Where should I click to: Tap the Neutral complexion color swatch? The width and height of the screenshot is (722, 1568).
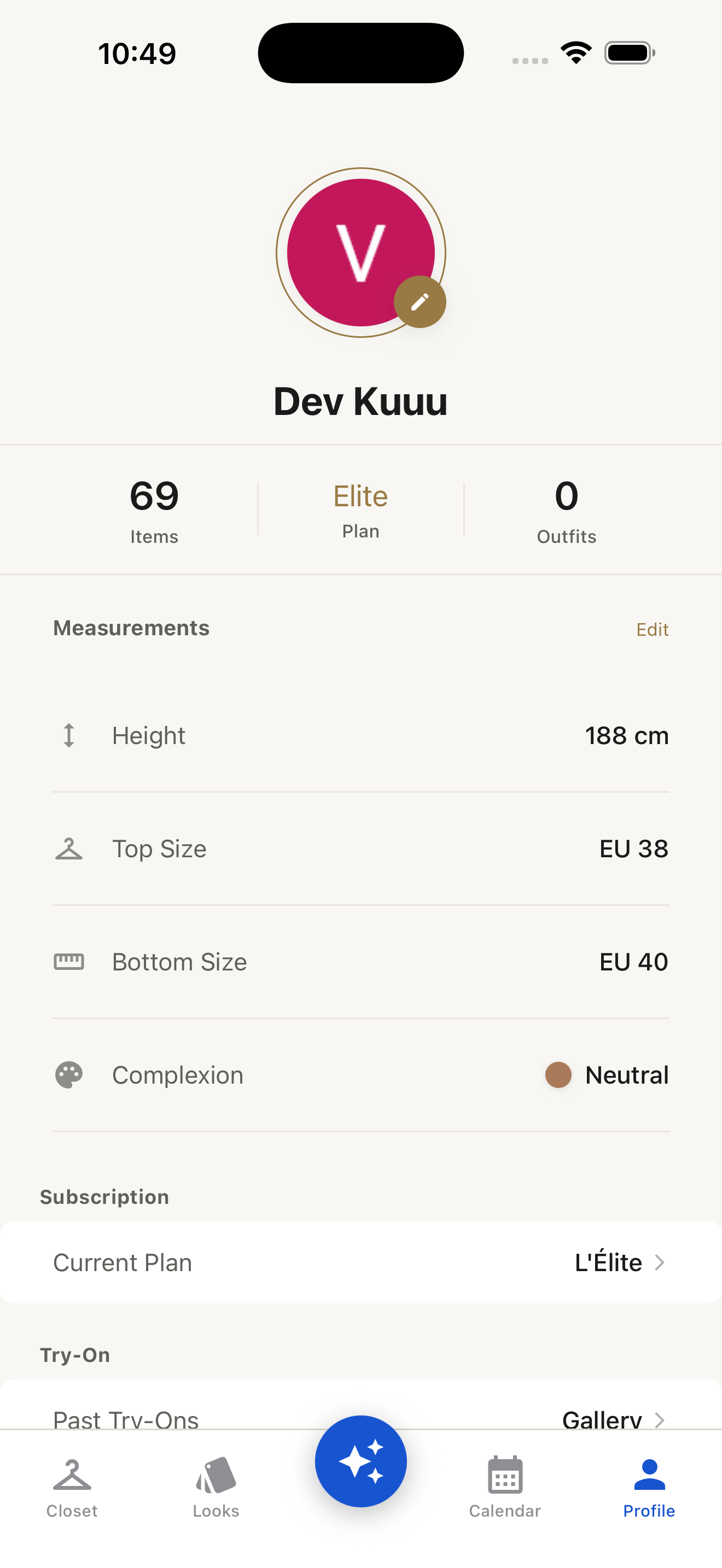pos(557,1075)
